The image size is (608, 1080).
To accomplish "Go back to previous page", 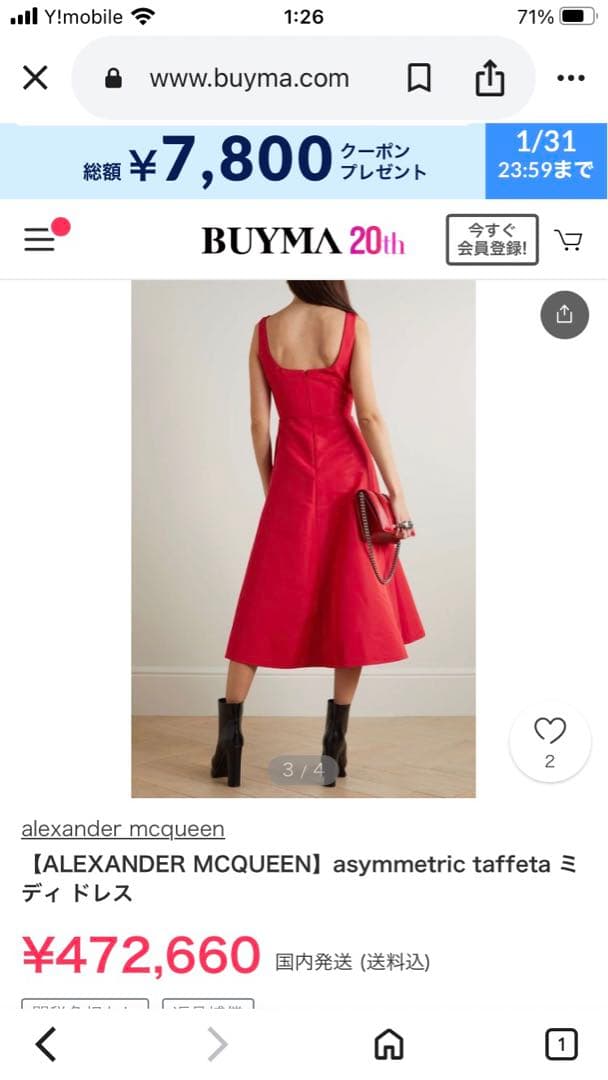I will click(x=45, y=1044).
